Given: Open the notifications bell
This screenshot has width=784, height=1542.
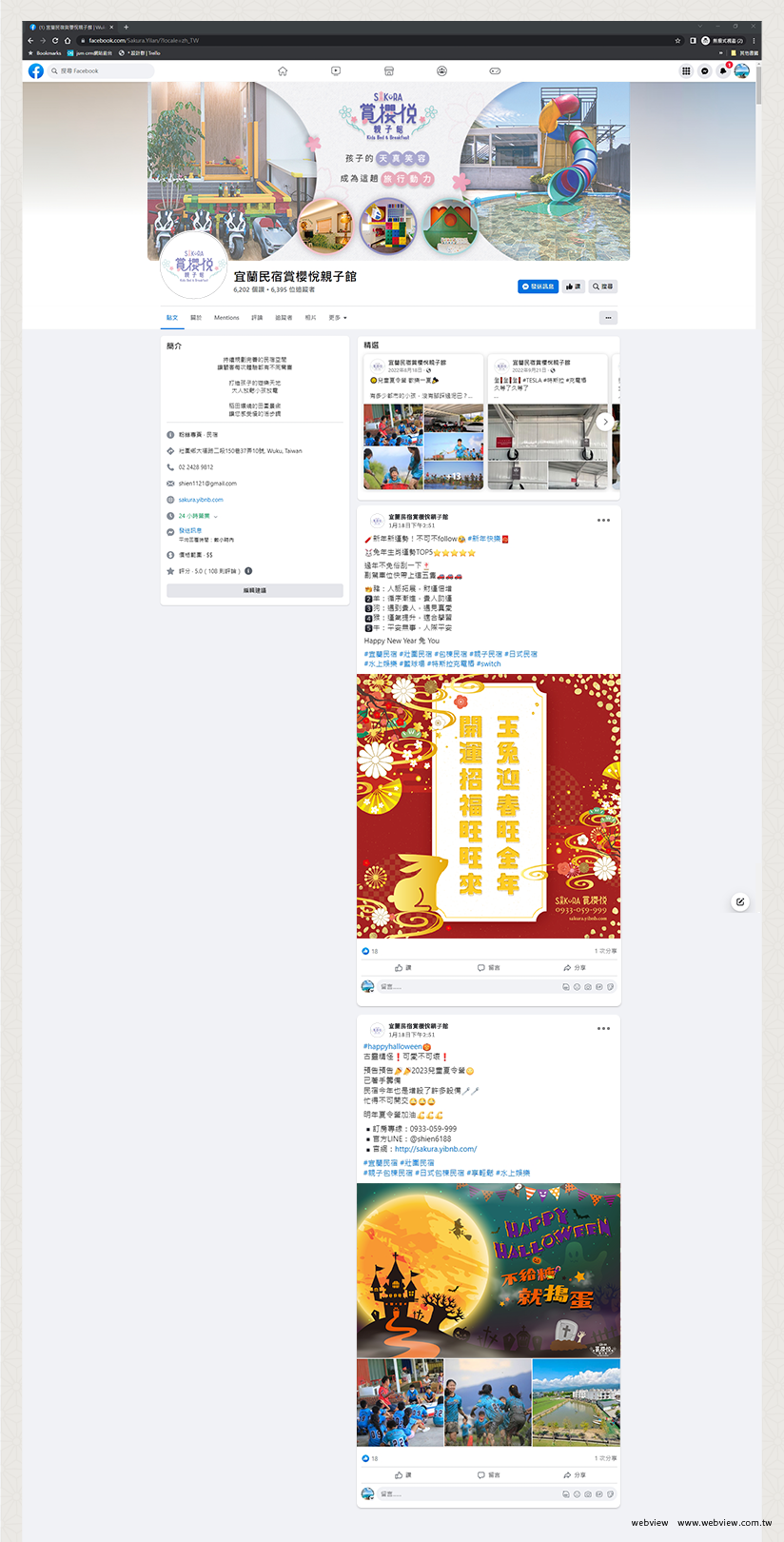Looking at the screenshot, I should point(723,71).
